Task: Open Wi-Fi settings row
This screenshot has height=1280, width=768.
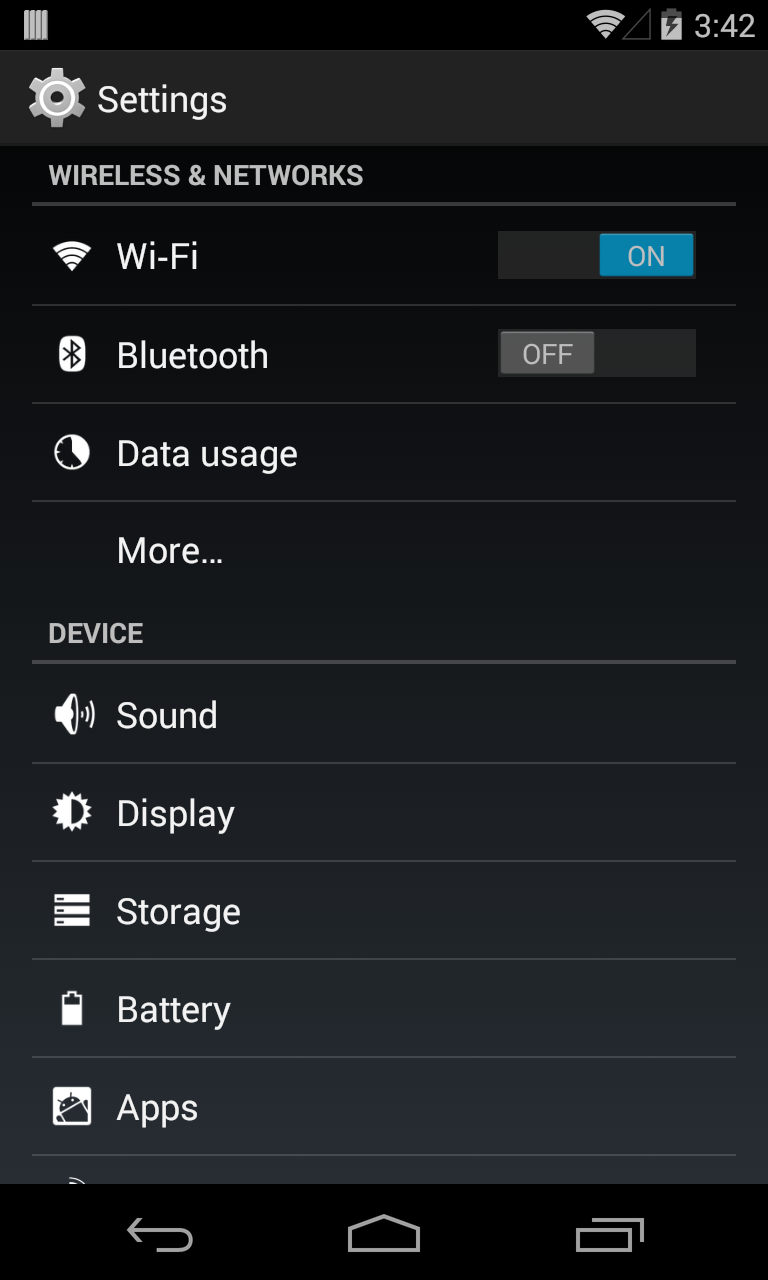Action: point(384,256)
